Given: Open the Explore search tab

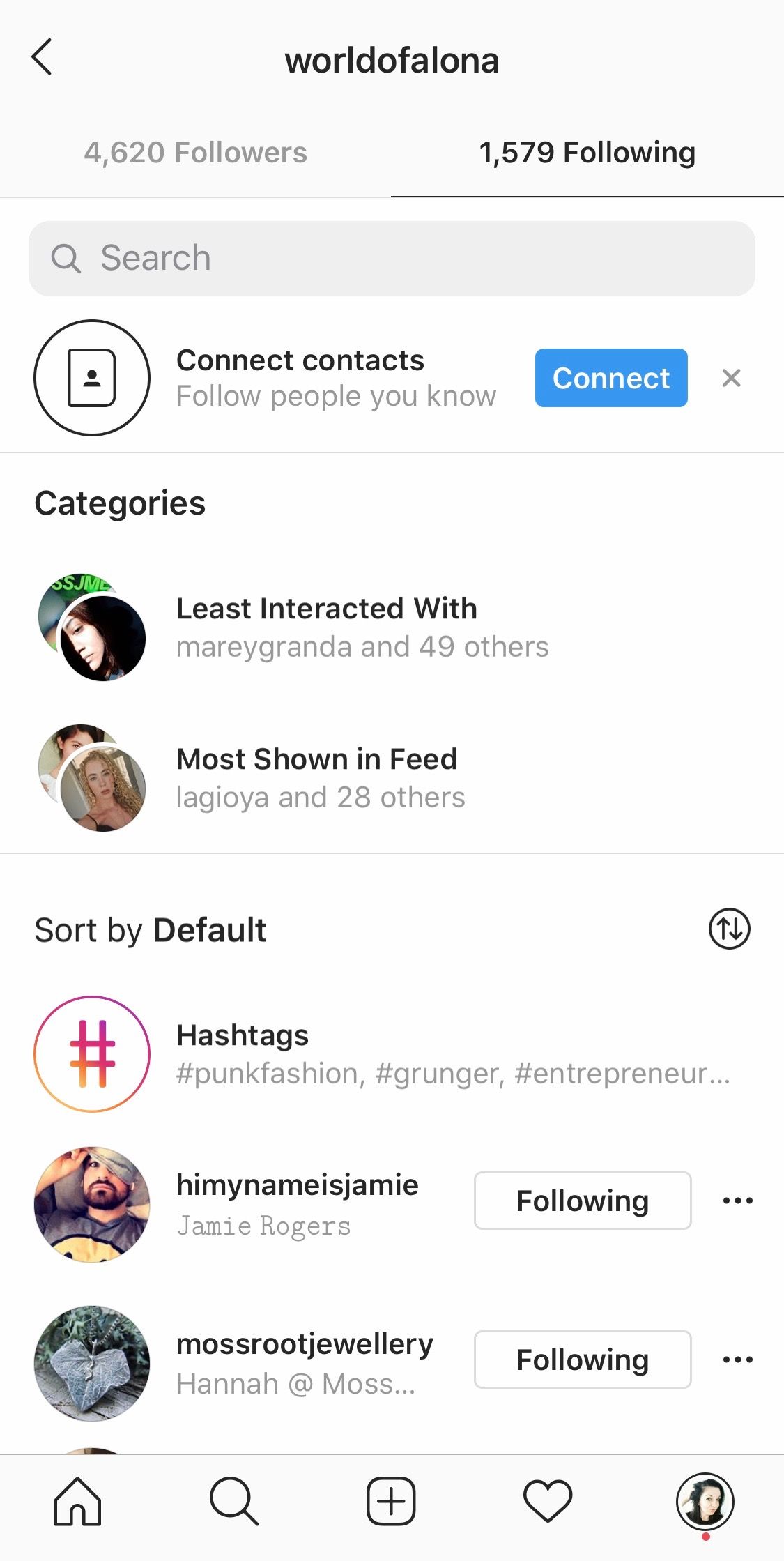Looking at the screenshot, I should click(234, 1501).
